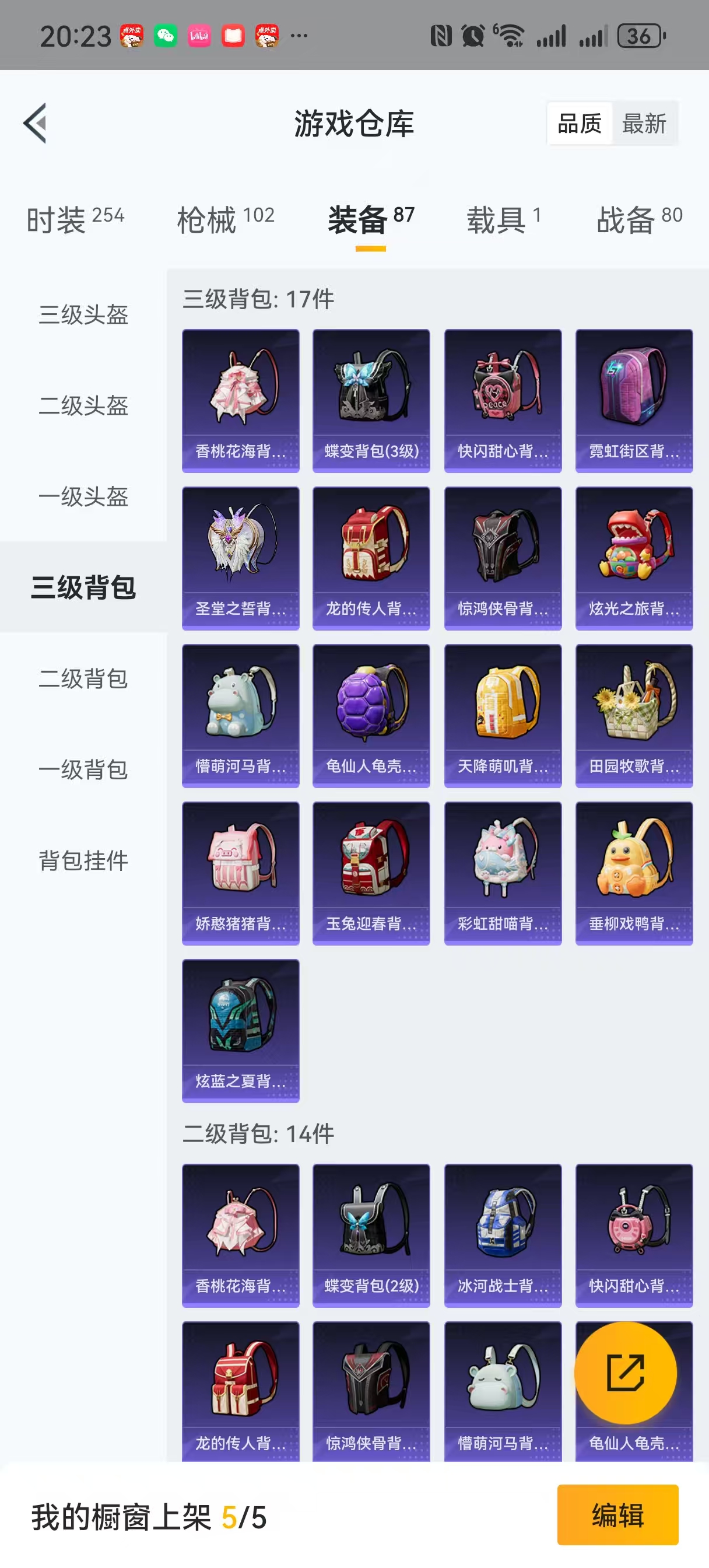
Task: Open the 战备 tab
Action: [639, 219]
